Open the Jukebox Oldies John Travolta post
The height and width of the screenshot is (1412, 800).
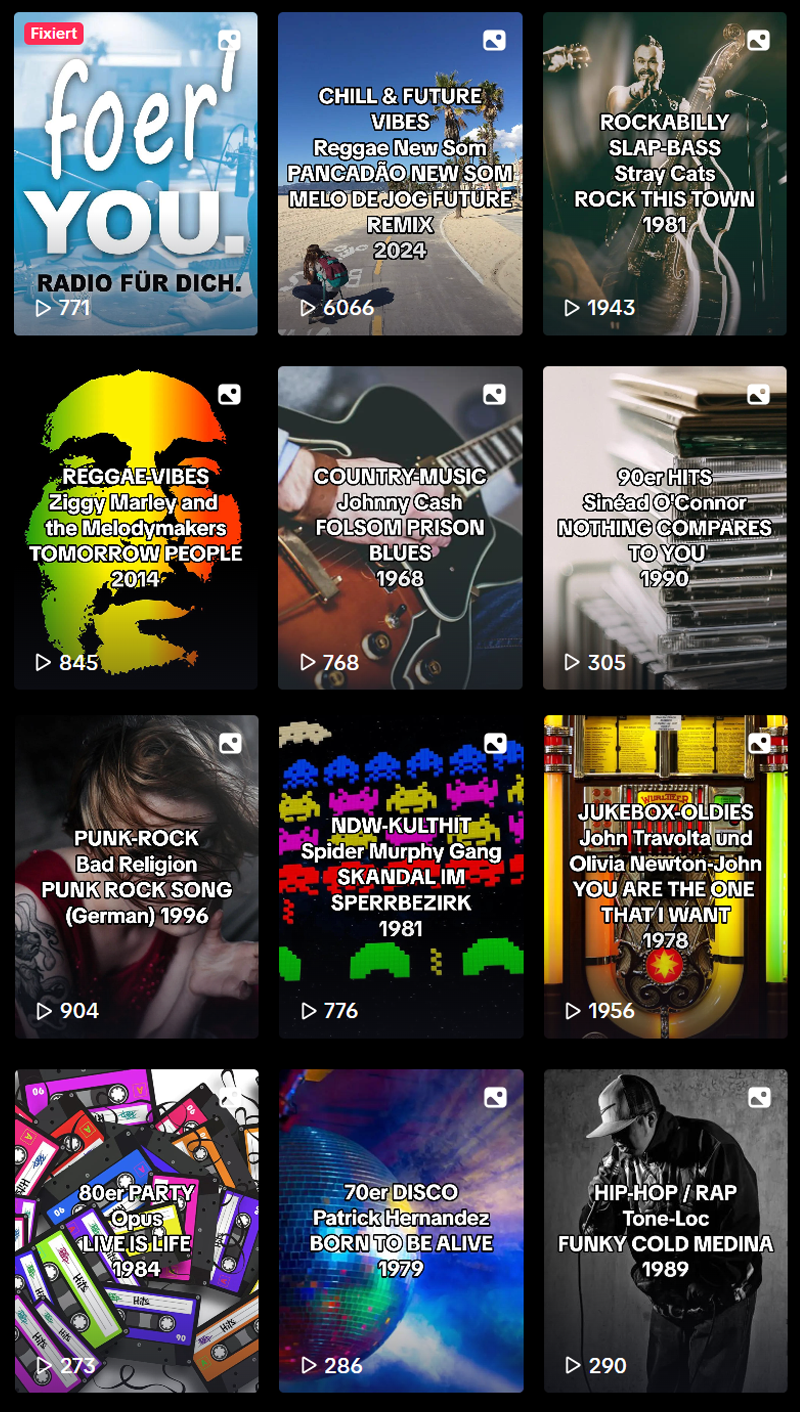pyautogui.click(x=664, y=876)
